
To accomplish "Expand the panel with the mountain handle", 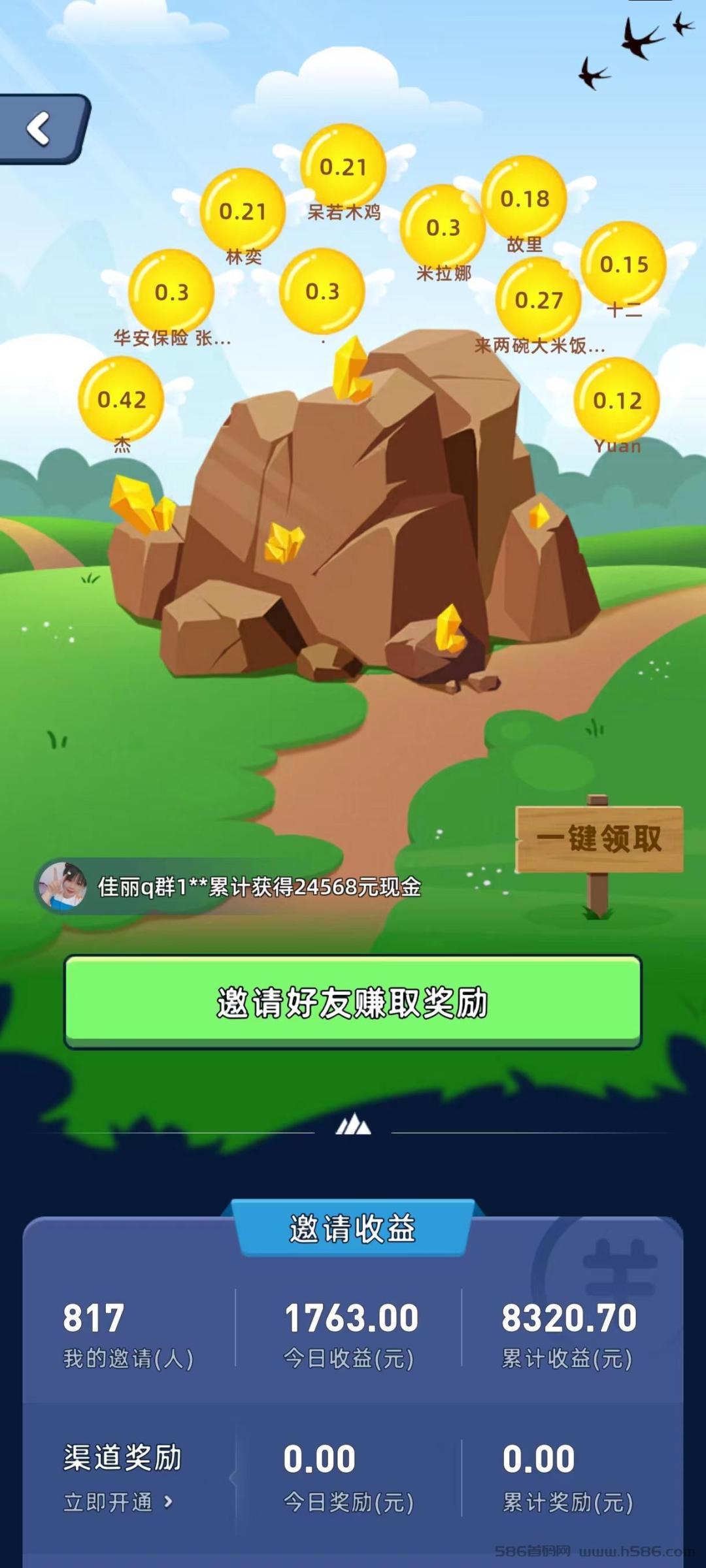I will coord(353,1124).
